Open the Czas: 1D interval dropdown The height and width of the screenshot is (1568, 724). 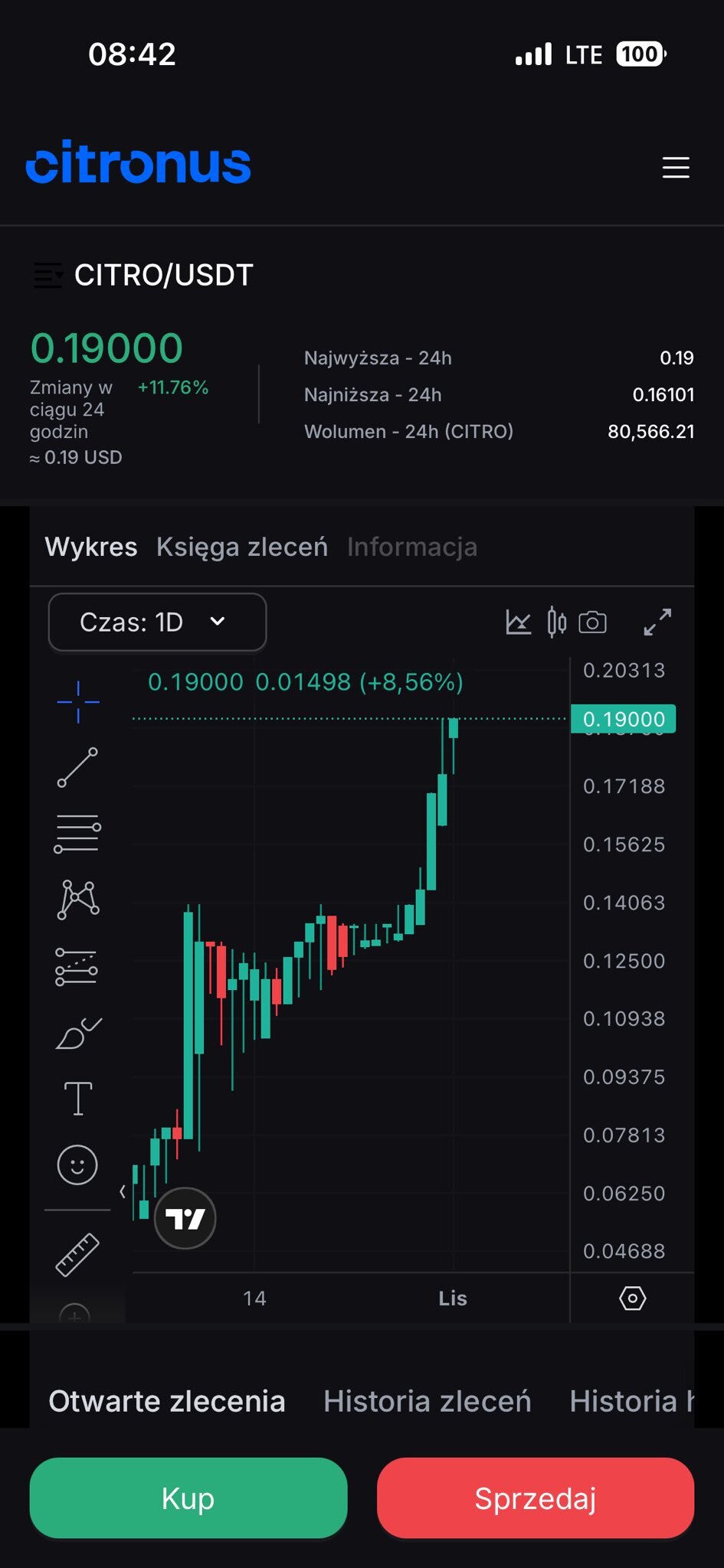157,622
